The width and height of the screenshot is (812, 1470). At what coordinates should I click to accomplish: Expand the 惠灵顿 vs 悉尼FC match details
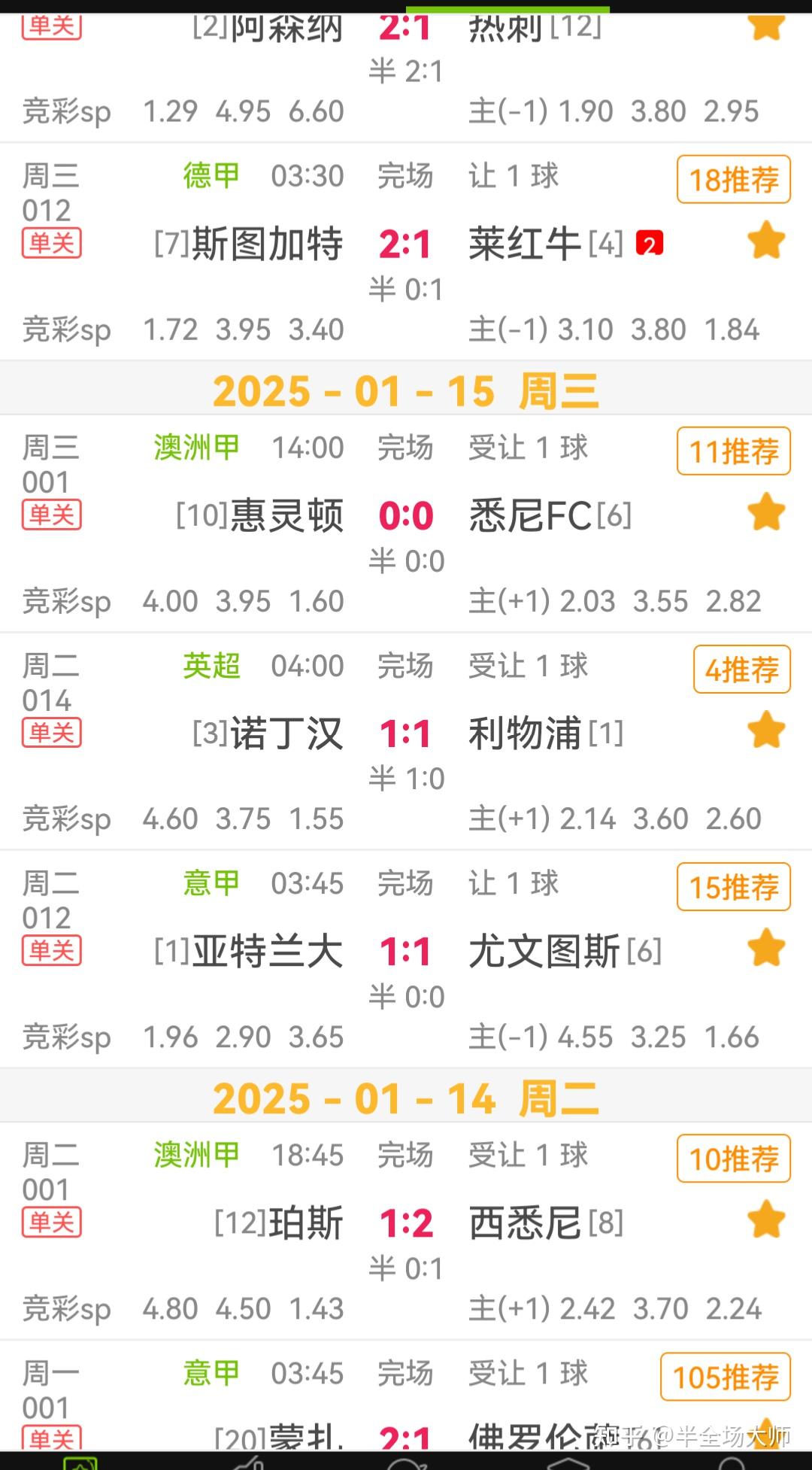(x=406, y=515)
